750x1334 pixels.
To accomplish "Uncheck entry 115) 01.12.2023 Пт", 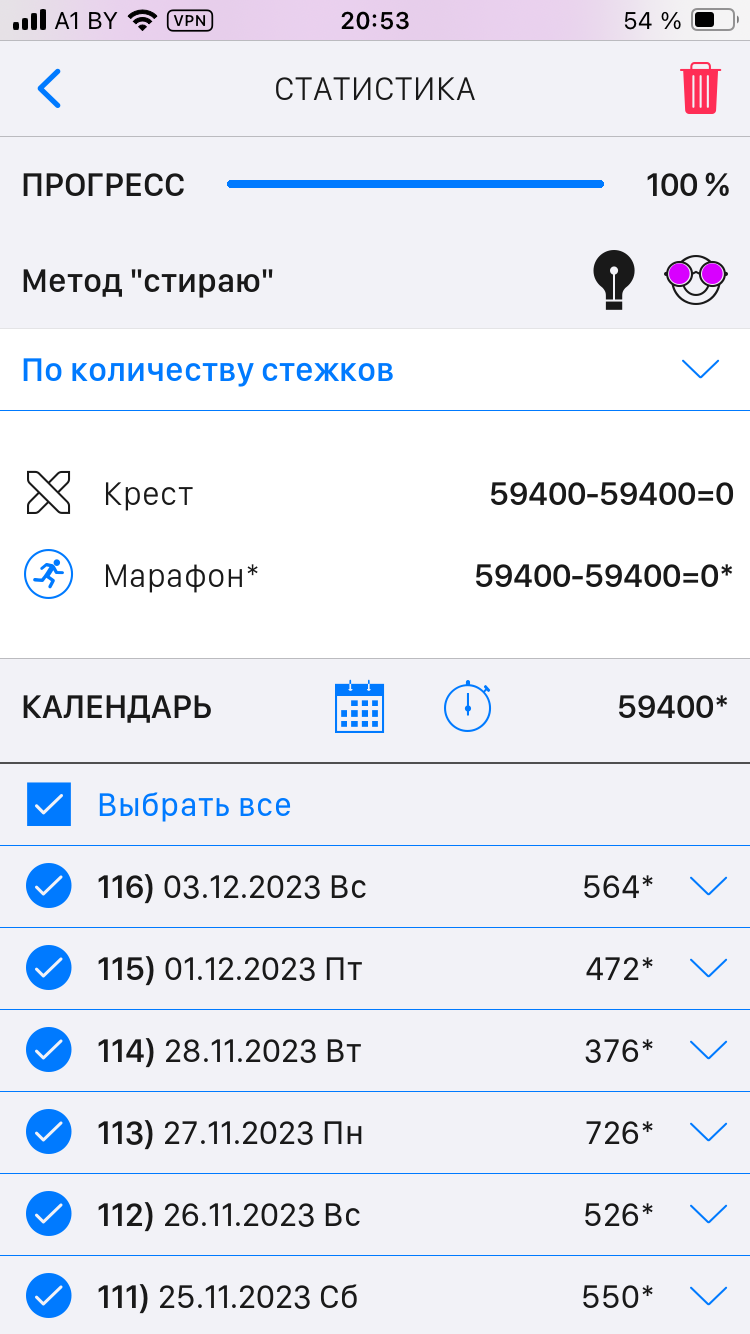I will pyautogui.click(x=47, y=969).
